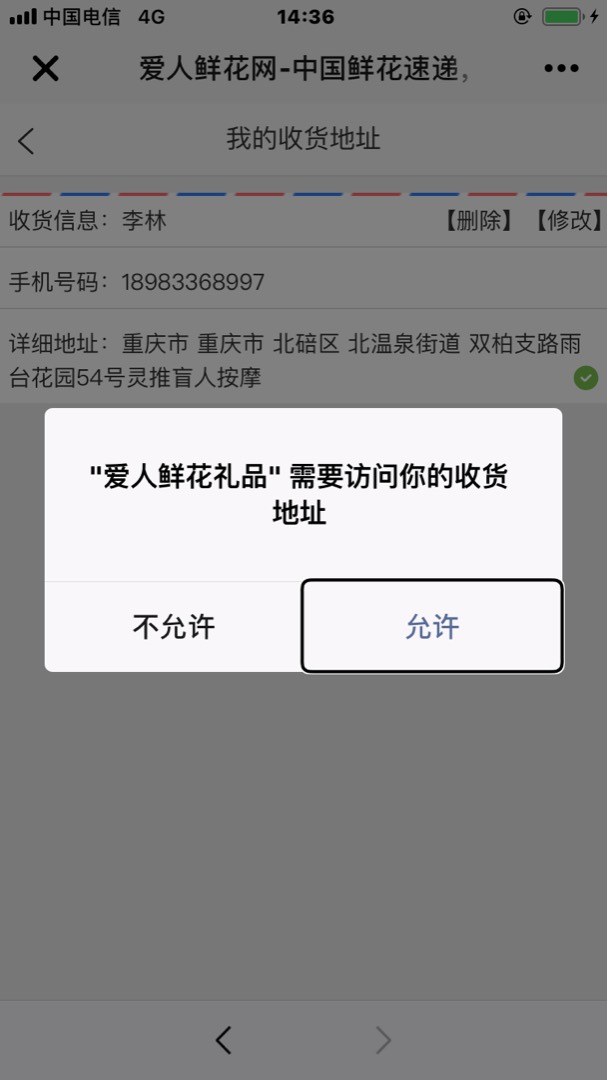The height and width of the screenshot is (1080, 607).
Task: Navigate back using the bottom browser arrow
Action: [224, 1040]
